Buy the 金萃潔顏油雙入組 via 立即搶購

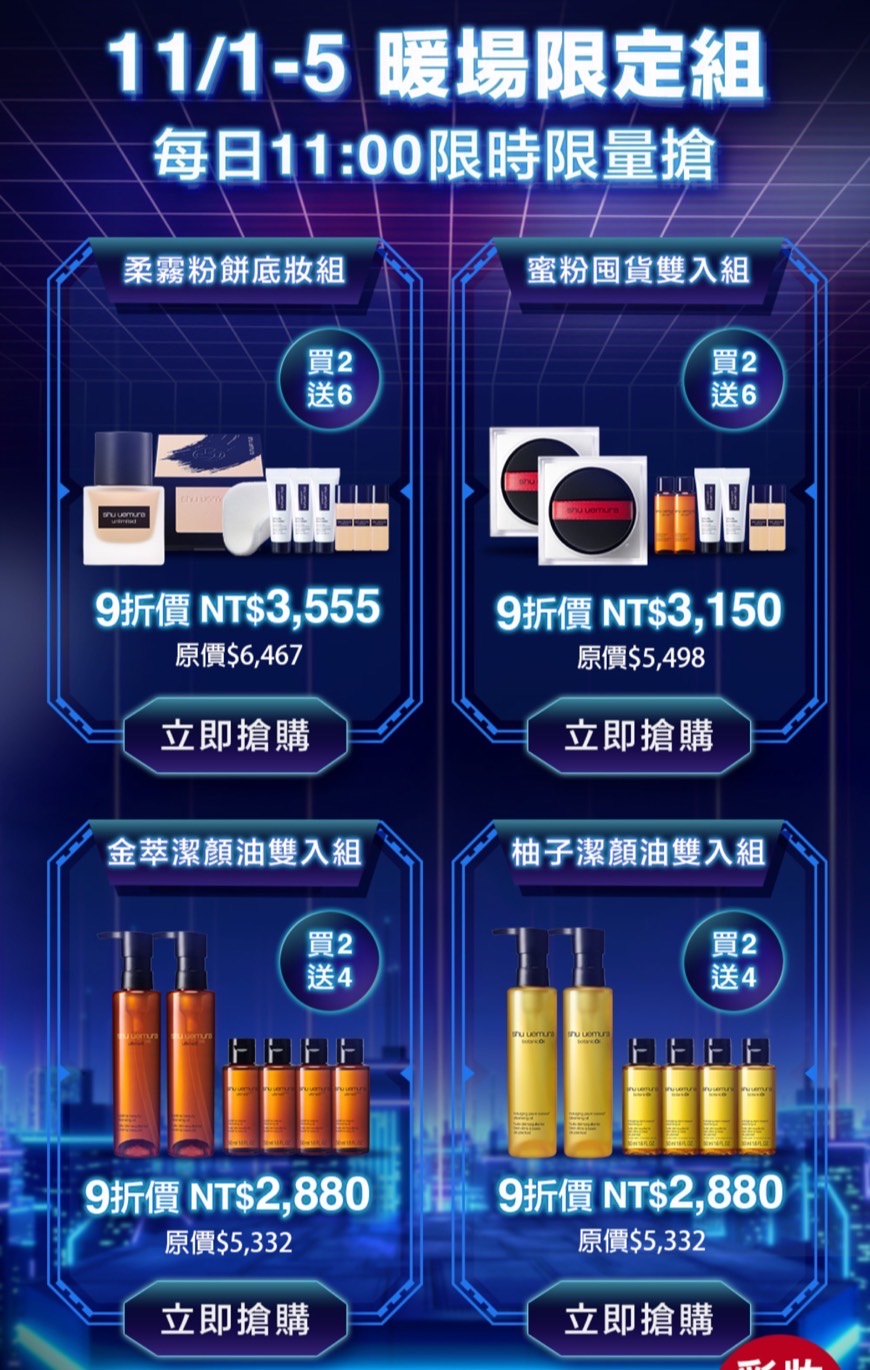235,1319
